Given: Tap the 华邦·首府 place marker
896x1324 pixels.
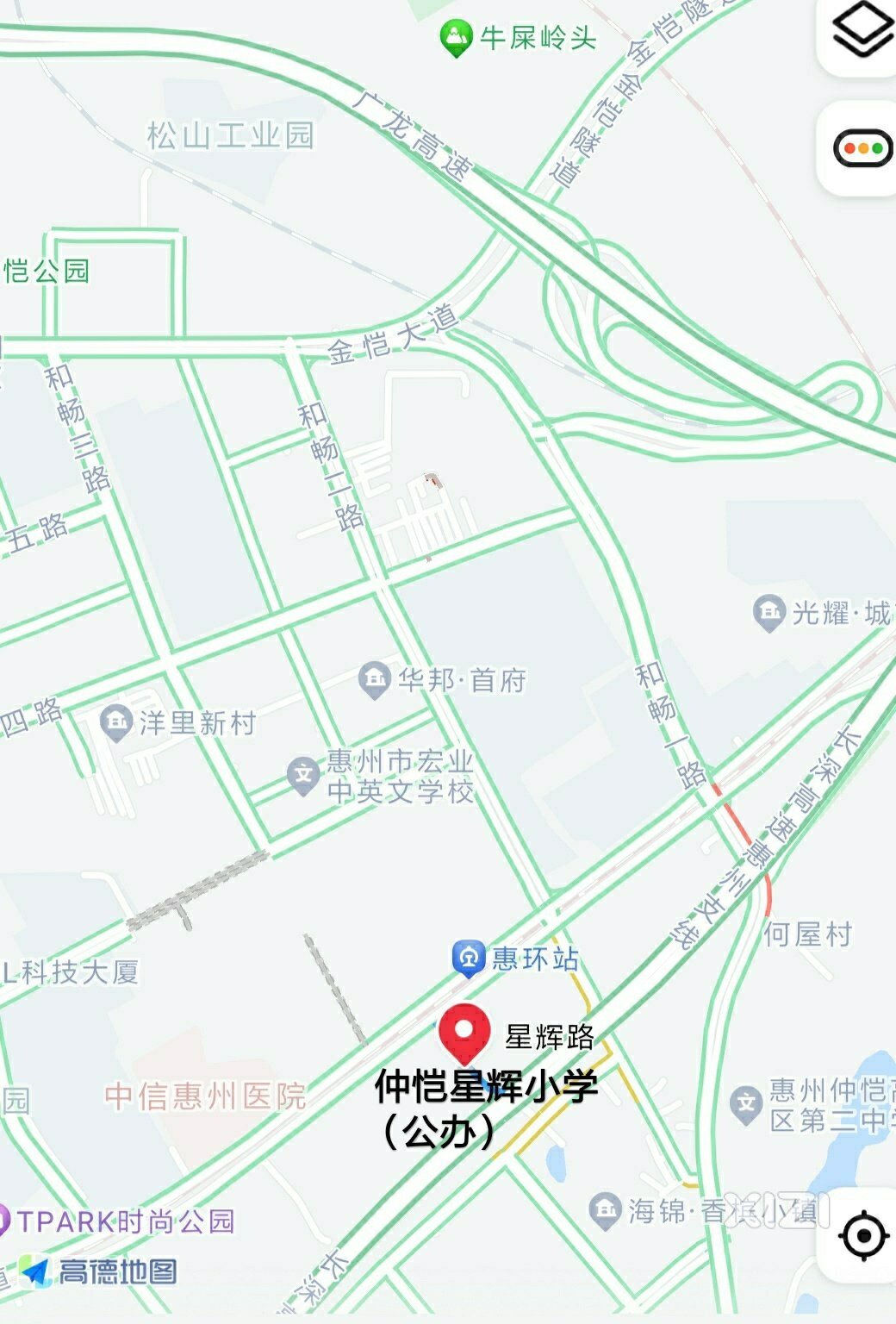Looking at the screenshot, I should point(375,680).
